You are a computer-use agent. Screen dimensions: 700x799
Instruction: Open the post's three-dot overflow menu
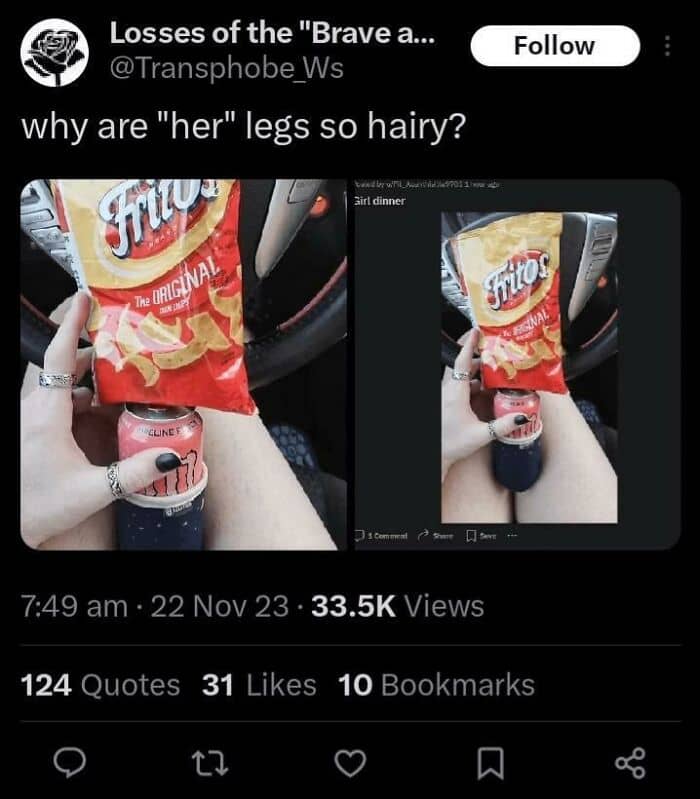(x=668, y=47)
